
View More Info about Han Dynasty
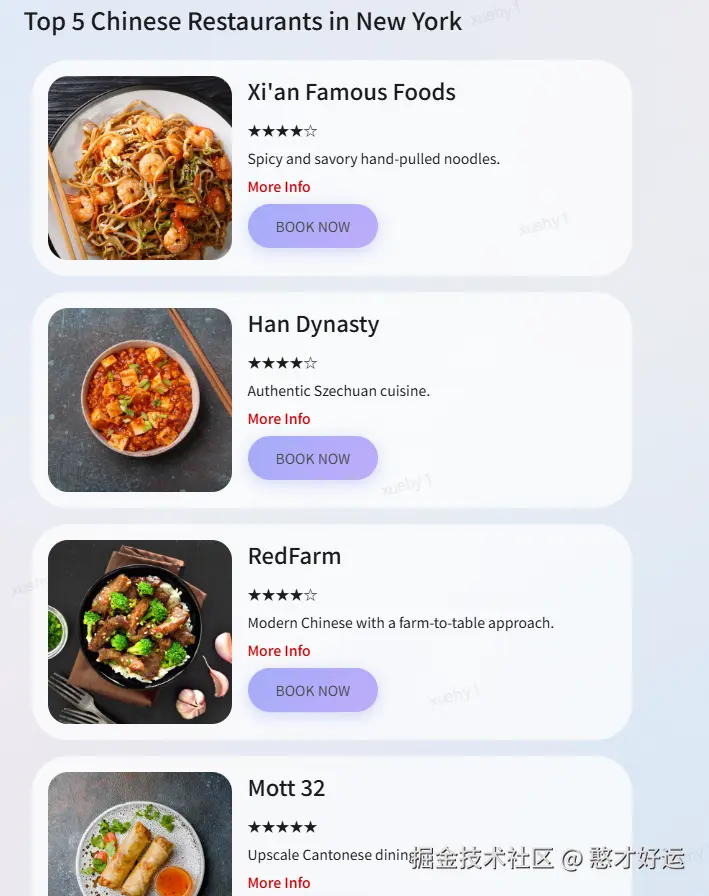(x=279, y=419)
